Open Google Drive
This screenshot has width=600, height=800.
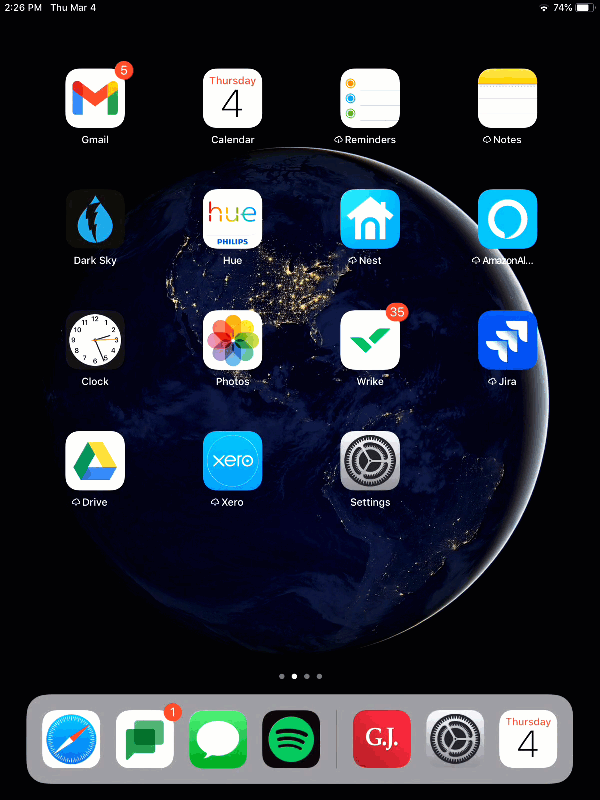pyautogui.click(x=95, y=461)
